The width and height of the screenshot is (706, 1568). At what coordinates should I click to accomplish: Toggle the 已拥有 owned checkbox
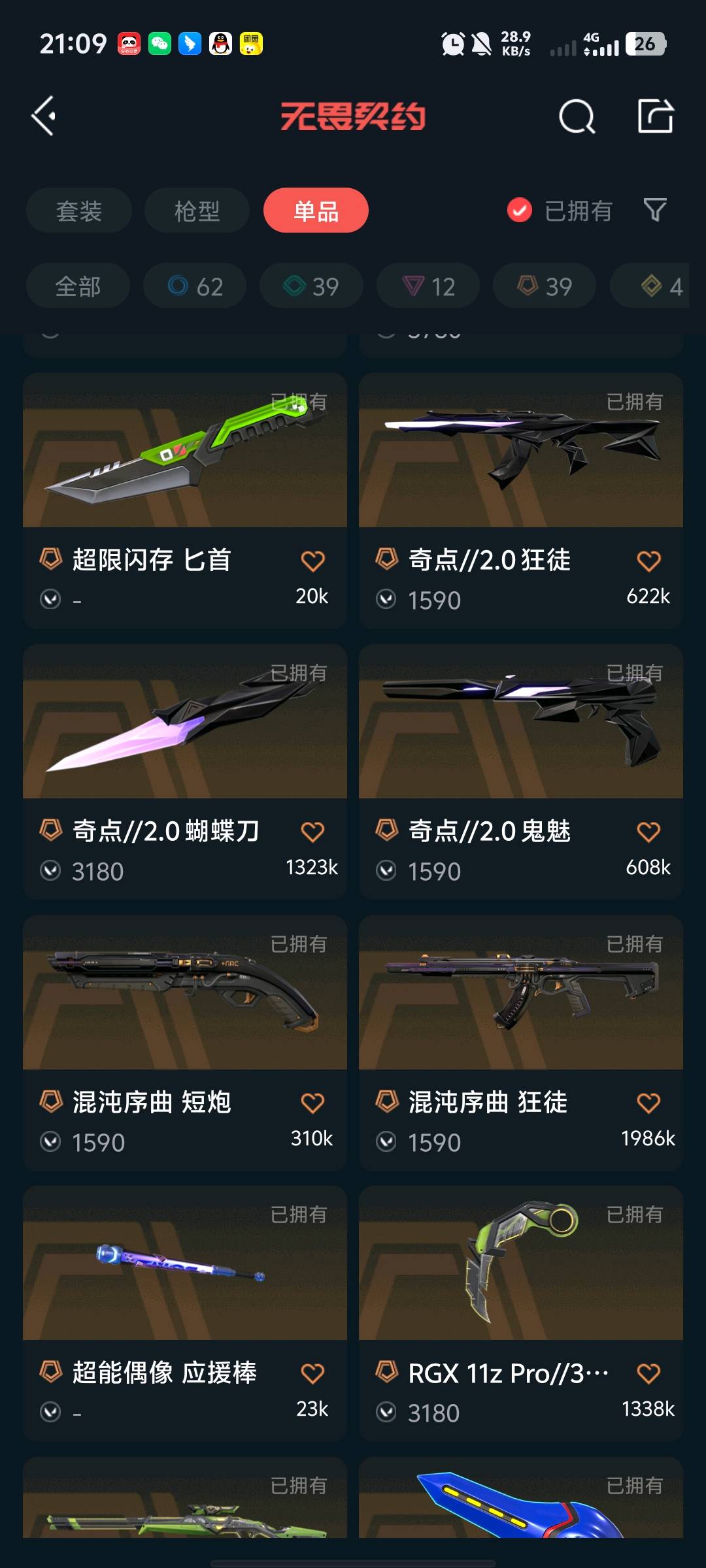(520, 210)
